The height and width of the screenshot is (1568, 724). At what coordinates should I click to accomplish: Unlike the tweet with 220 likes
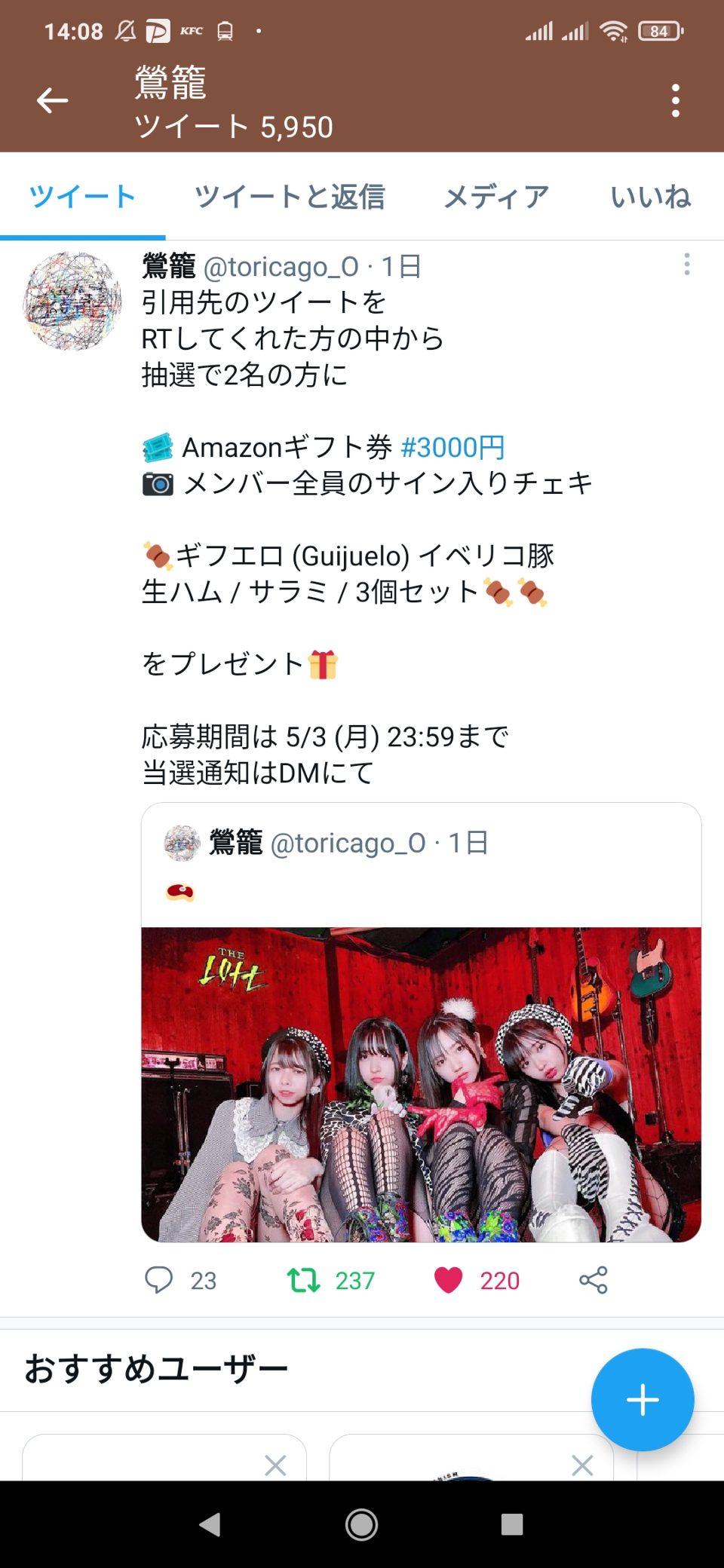449,1280
